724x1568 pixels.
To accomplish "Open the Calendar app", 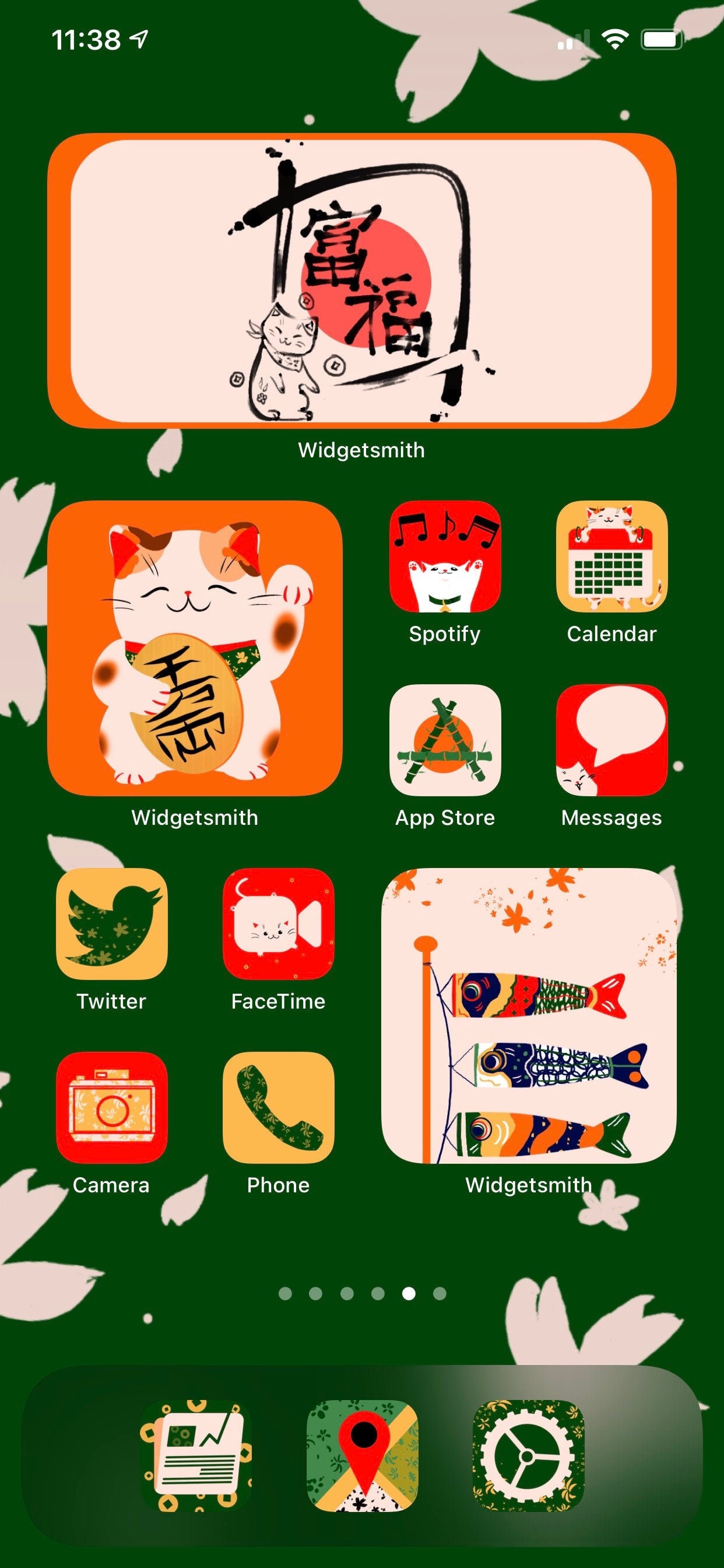I will click(611, 556).
